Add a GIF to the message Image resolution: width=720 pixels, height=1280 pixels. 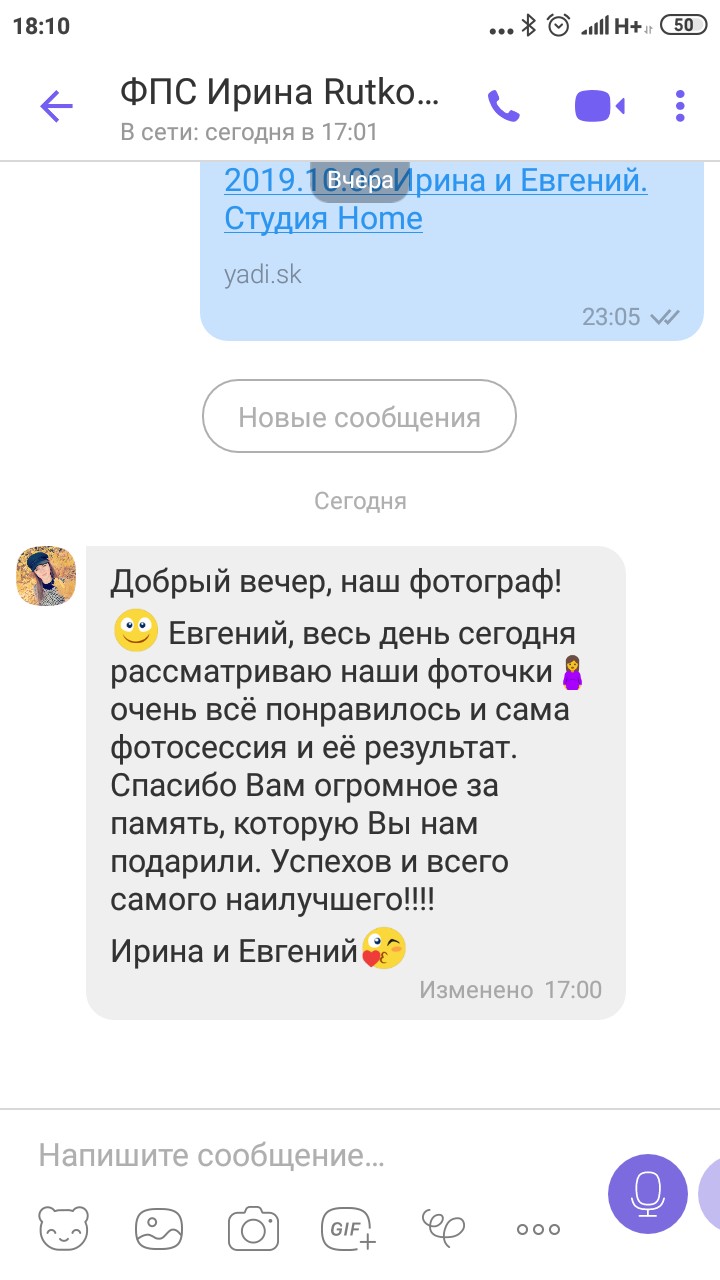[347, 1228]
